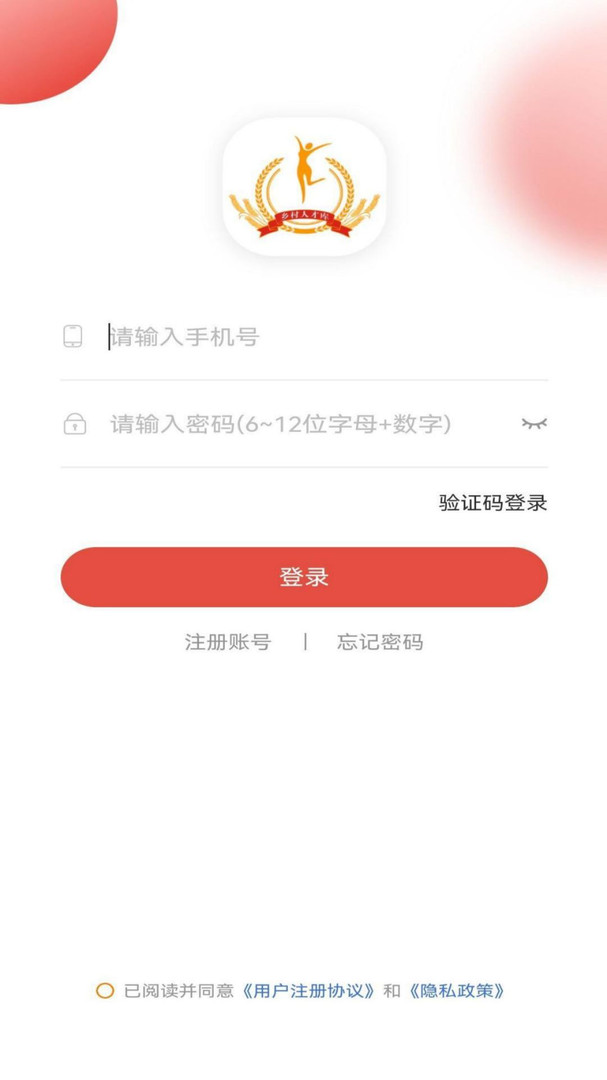Tap the red 登录 login button
The height and width of the screenshot is (1080, 607).
[304, 577]
